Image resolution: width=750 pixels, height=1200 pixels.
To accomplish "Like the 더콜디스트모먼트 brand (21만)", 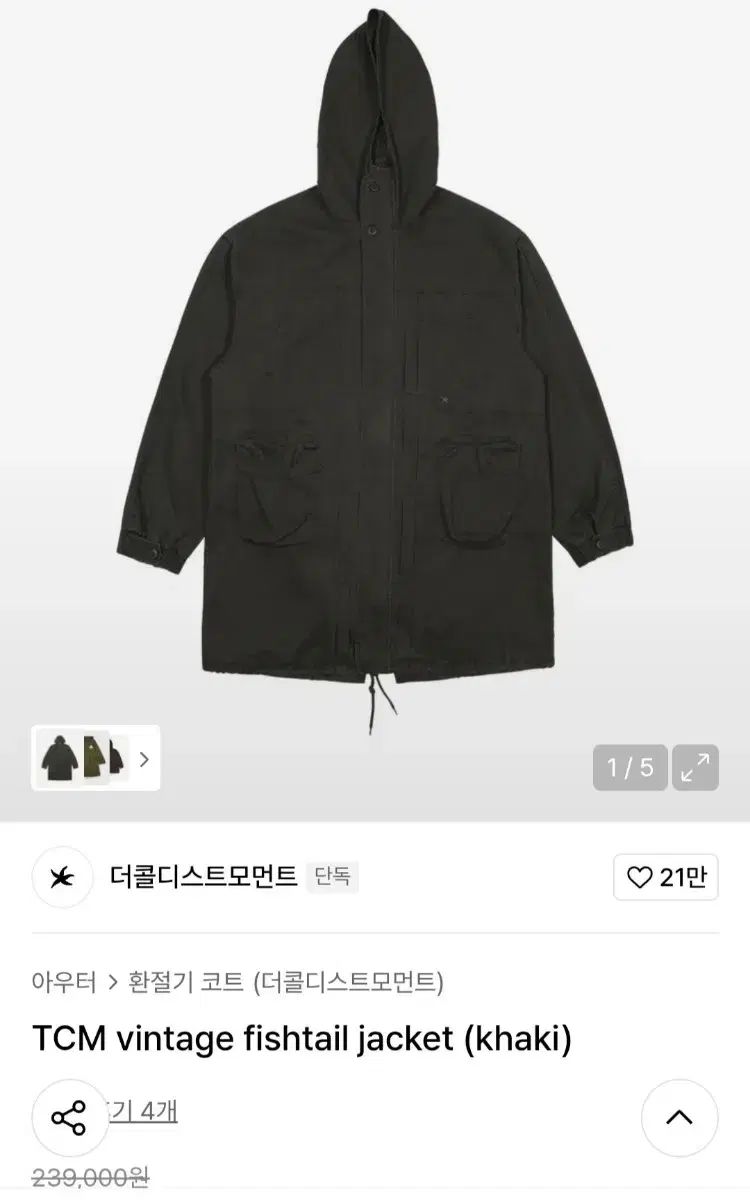I will tap(665, 877).
